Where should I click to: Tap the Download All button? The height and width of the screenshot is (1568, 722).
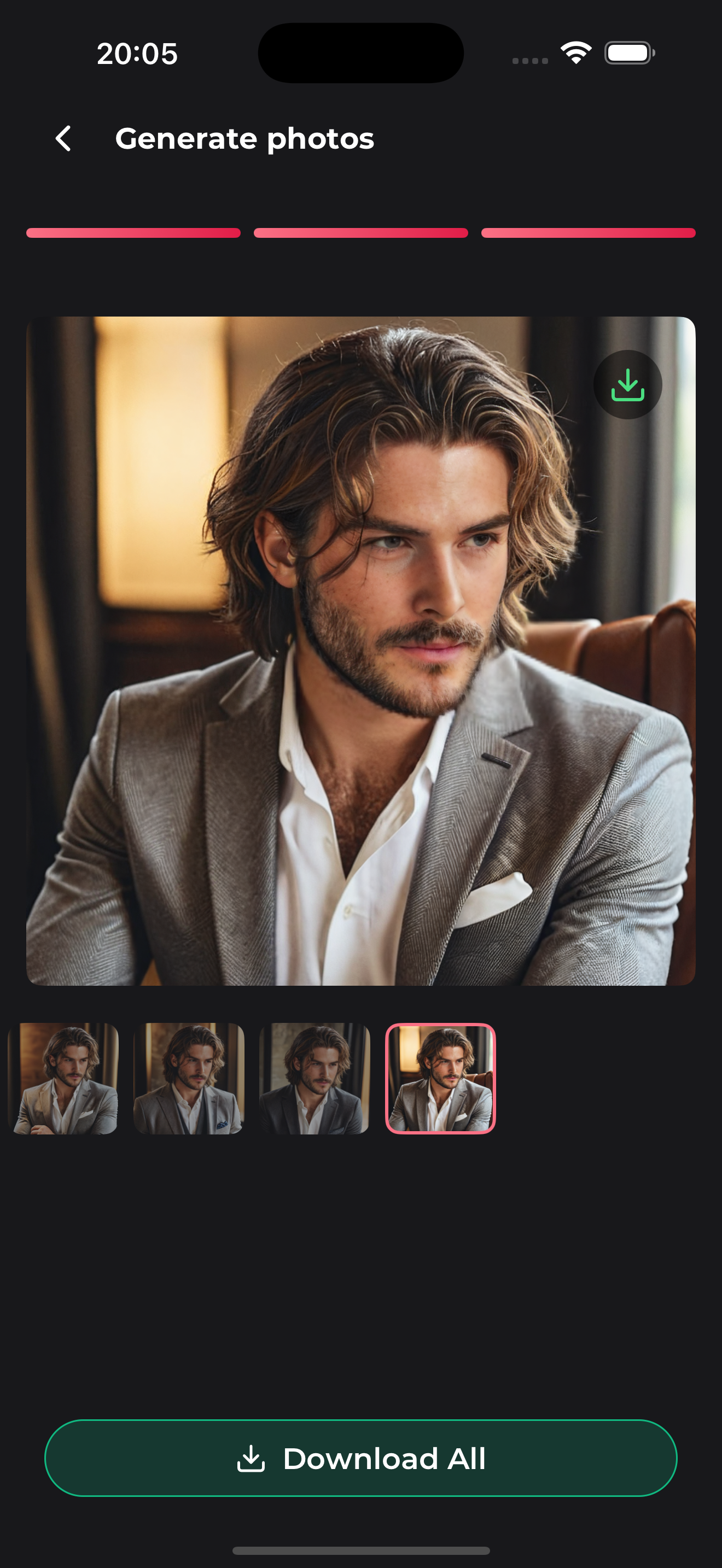(x=361, y=1458)
